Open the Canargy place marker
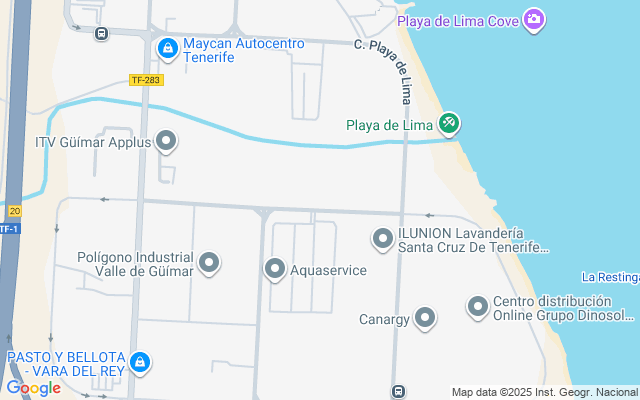 pyautogui.click(x=425, y=319)
